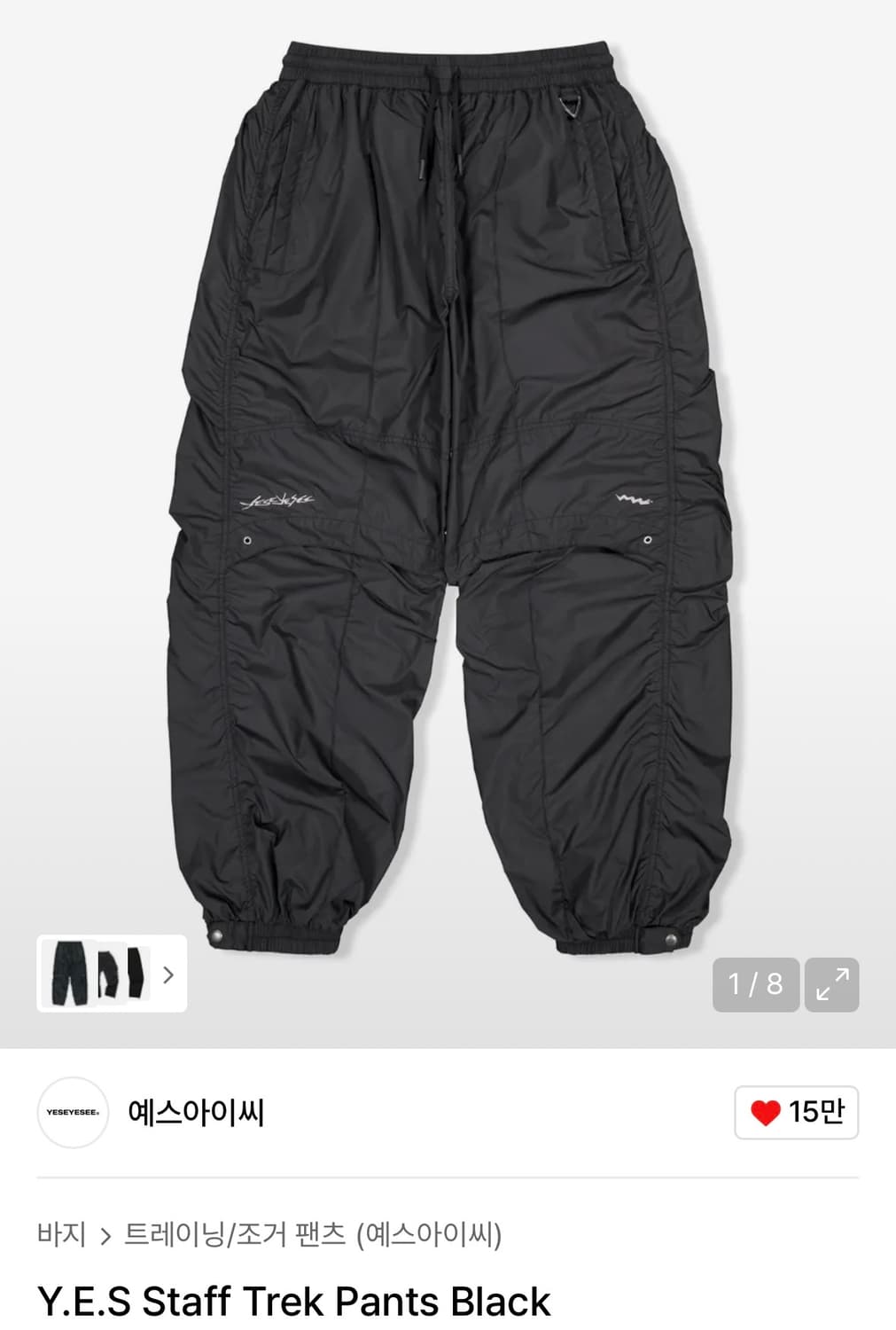This screenshot has width=896, height=1330.
Task: Open the color variants thumbnail strip
Action: [112, 974]
